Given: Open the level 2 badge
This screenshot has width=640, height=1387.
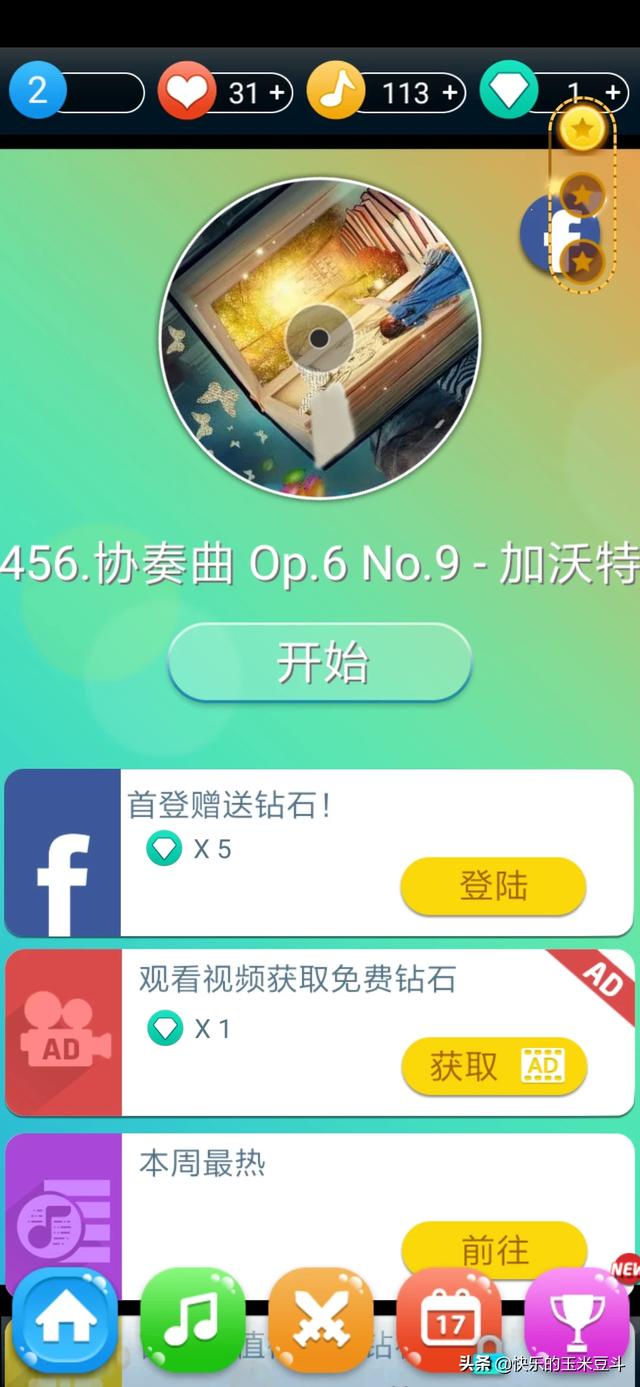Looking at the screenshot, I should click(x=38, y=91).
